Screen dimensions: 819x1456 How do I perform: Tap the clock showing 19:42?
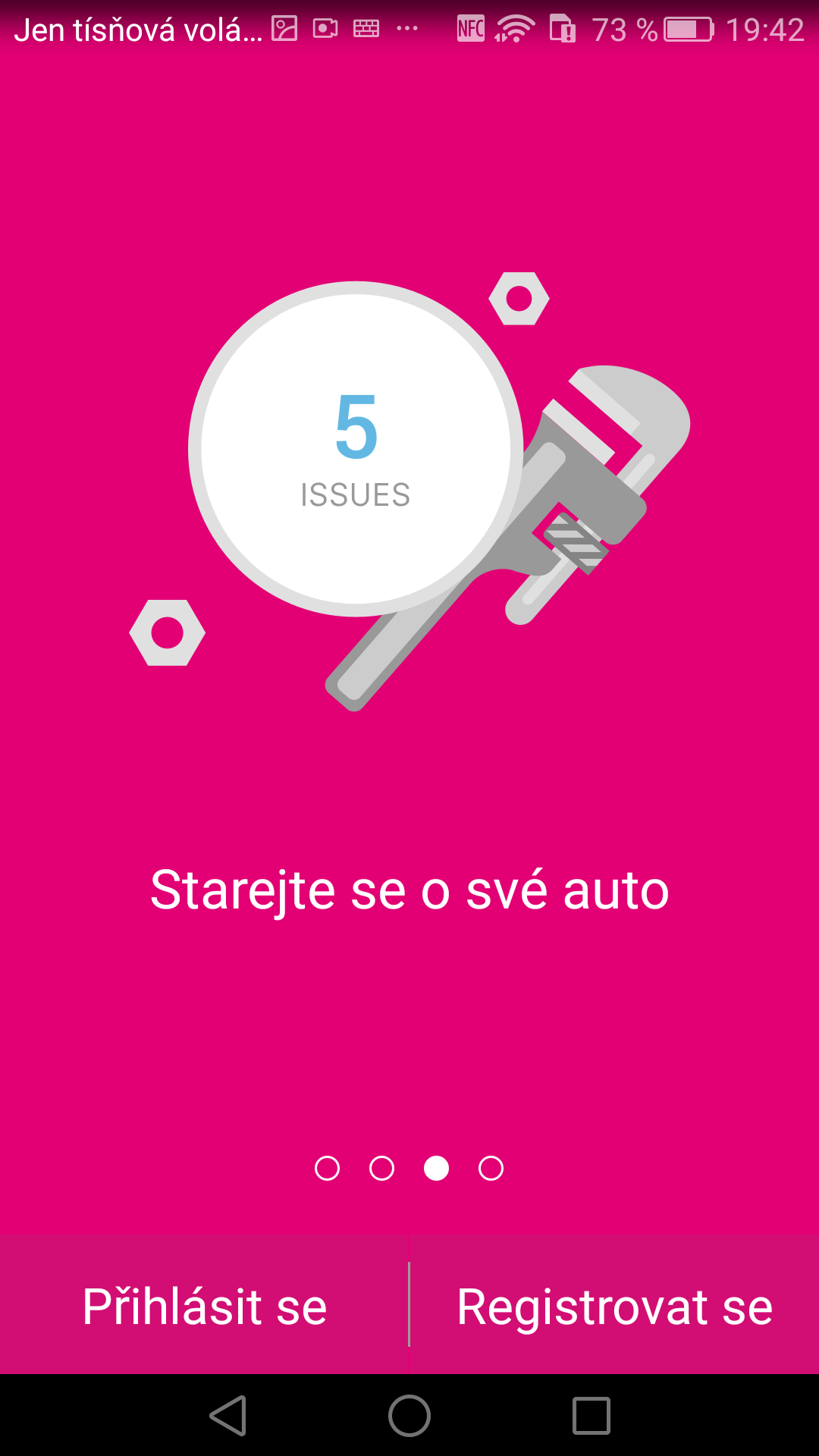coord(768,29)
